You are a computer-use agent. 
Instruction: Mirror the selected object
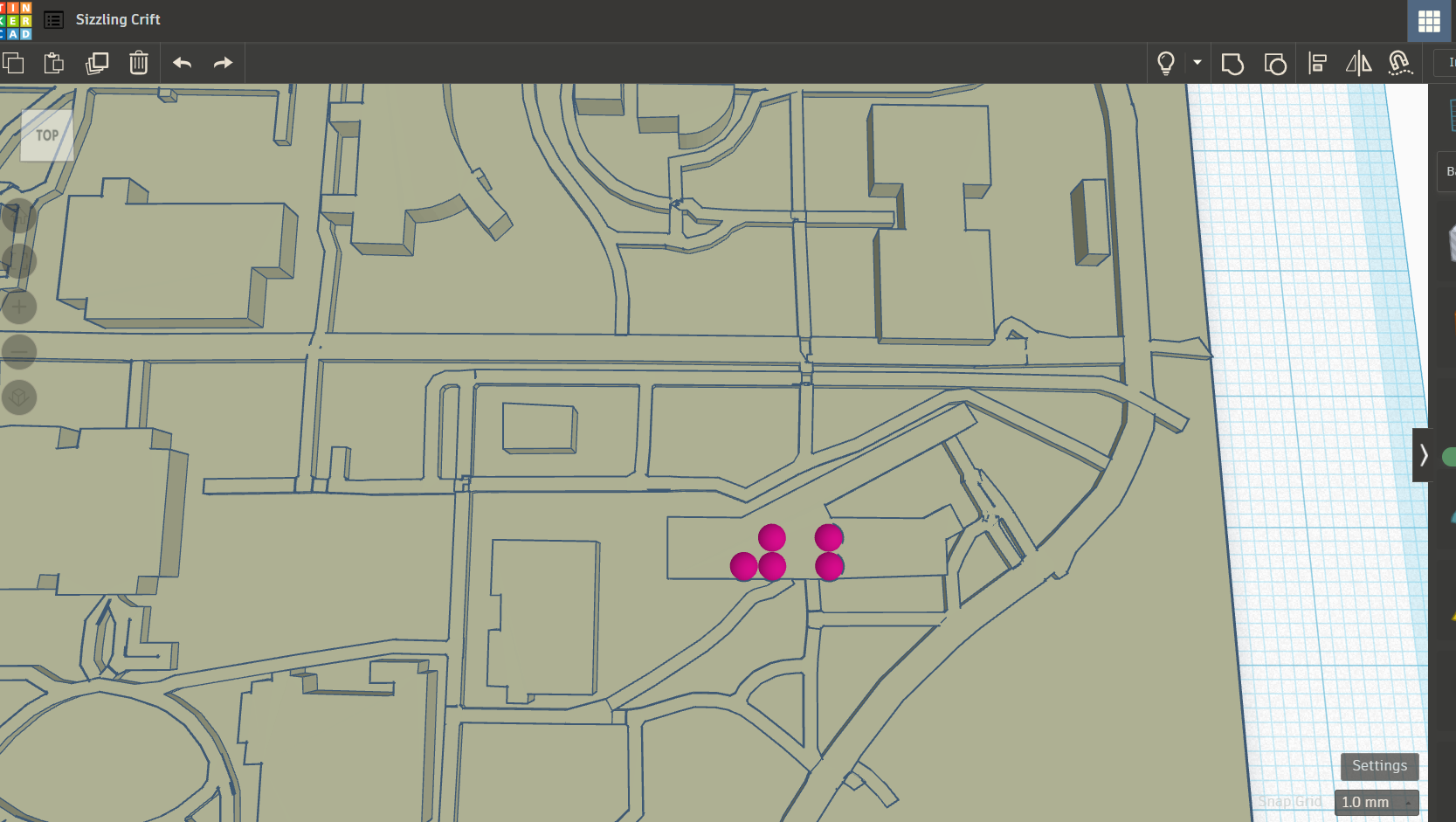pyautogui.click(x=1358, y=63)
